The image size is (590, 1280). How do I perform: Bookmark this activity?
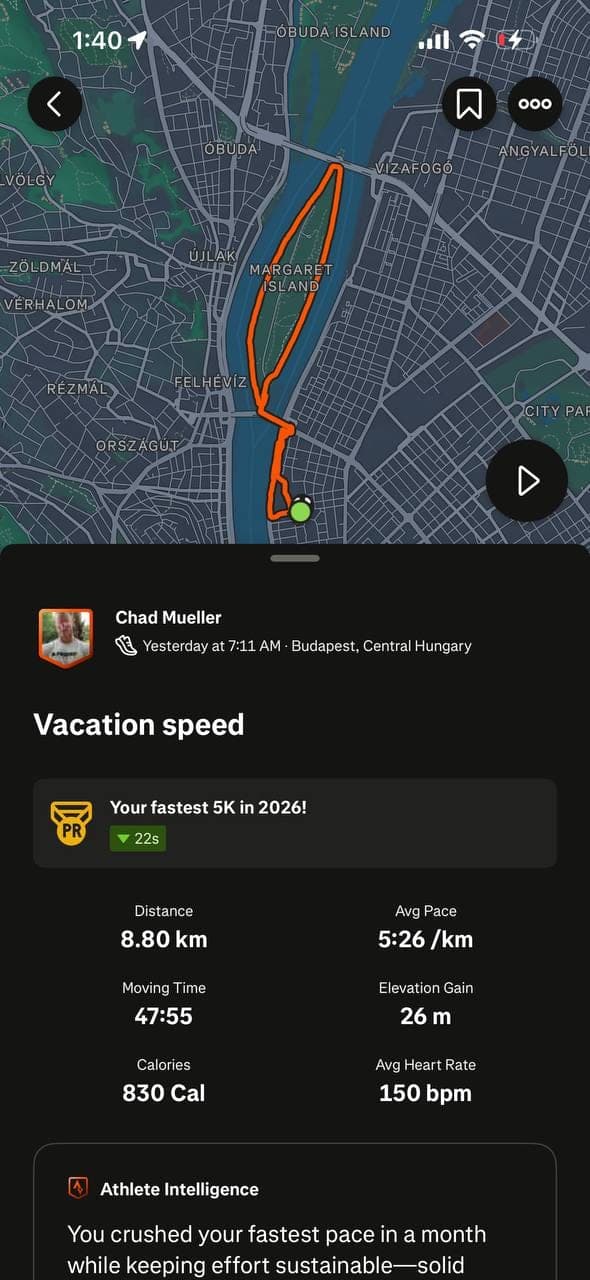469,104
